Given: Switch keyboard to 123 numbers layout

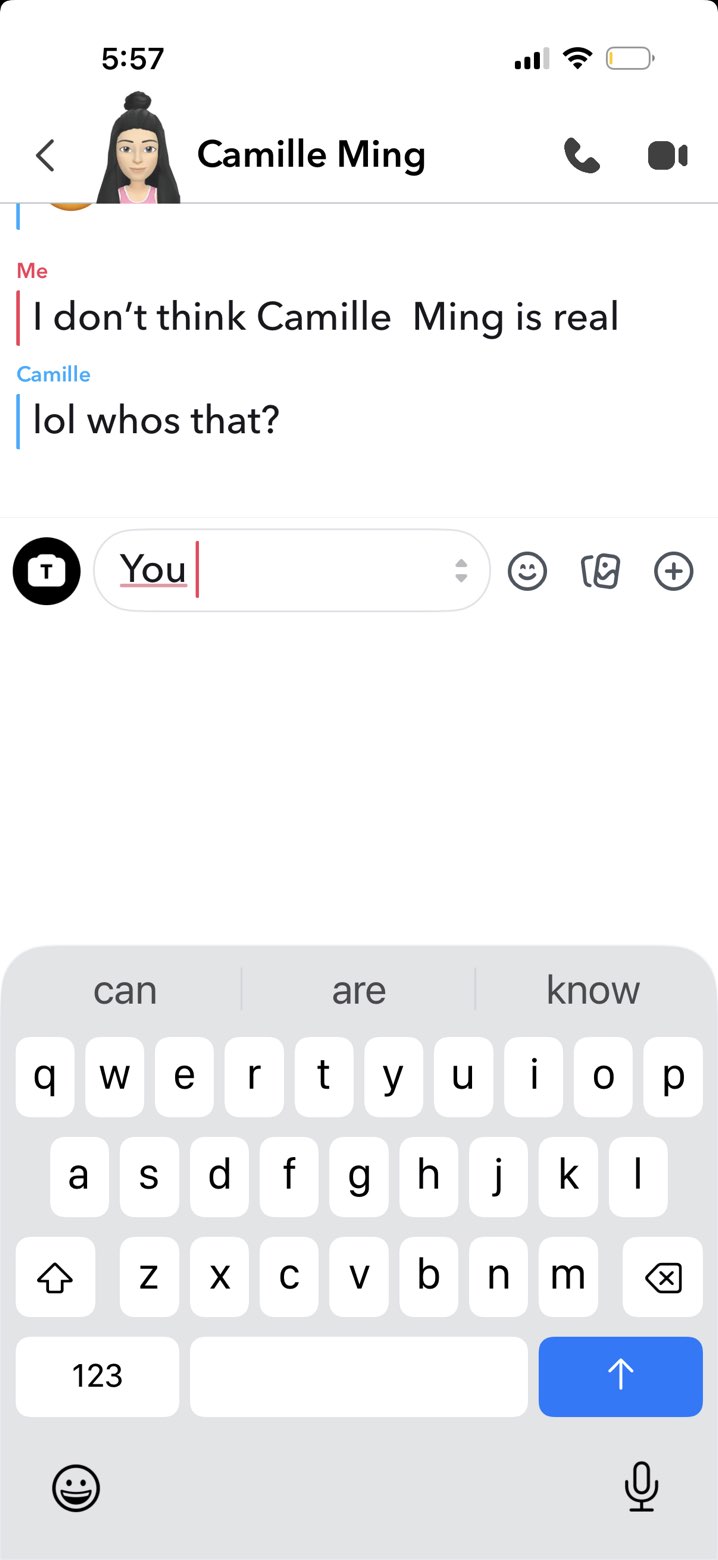Looking at the screenshot, I should (x=97, y=1376).
